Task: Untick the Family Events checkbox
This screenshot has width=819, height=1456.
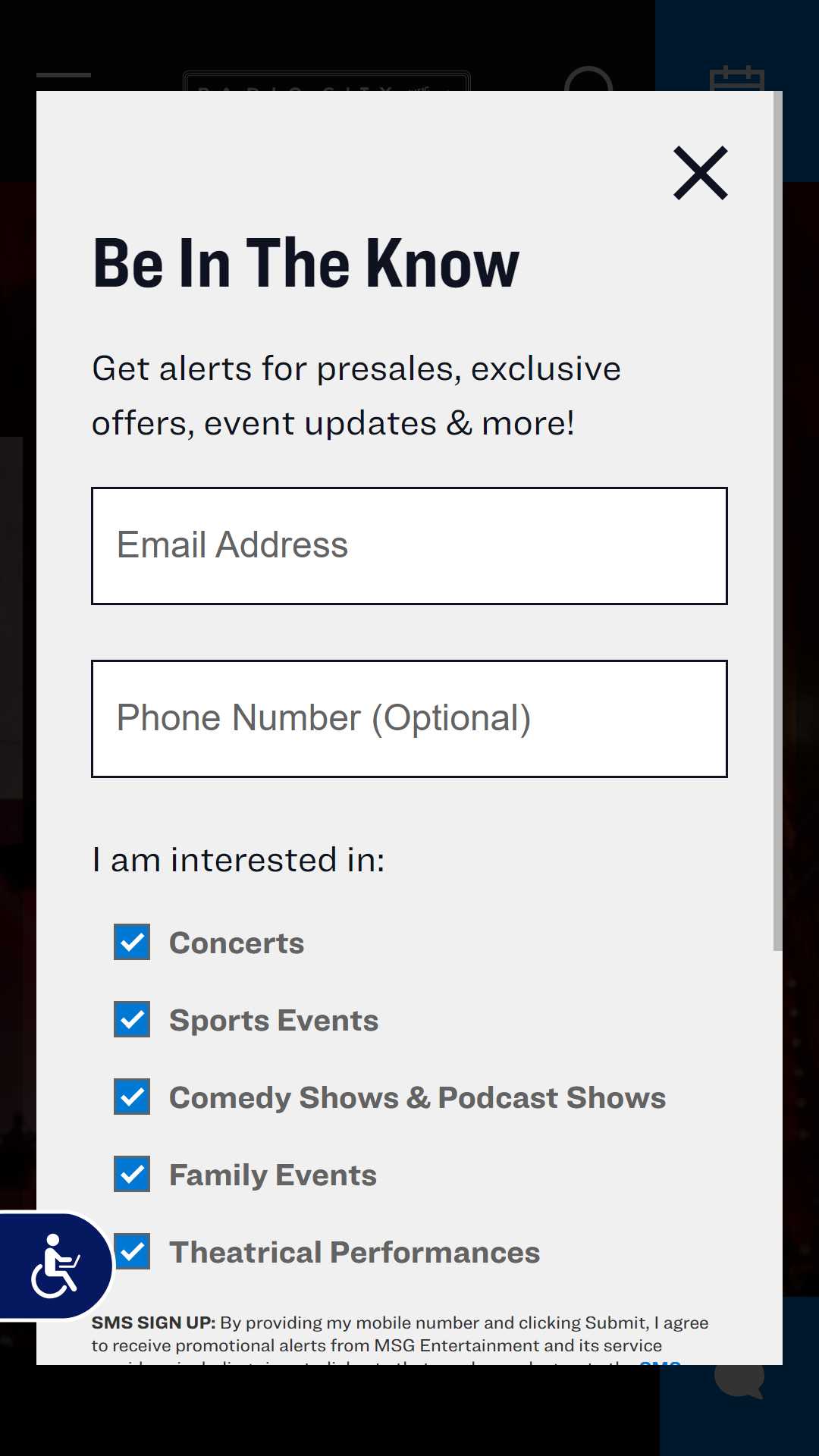Action: click(x=132, y=1174)
